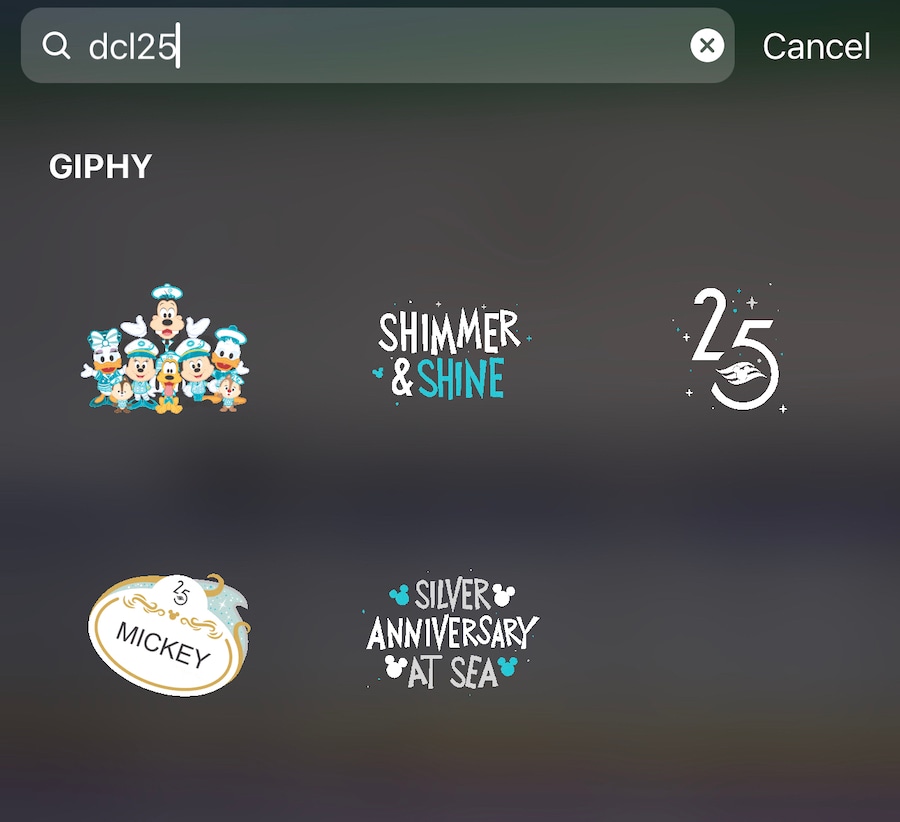The image size is (900, 822).
Task: Select the Silver Anniversary at Sea sticker
Action: click(451, 634)
